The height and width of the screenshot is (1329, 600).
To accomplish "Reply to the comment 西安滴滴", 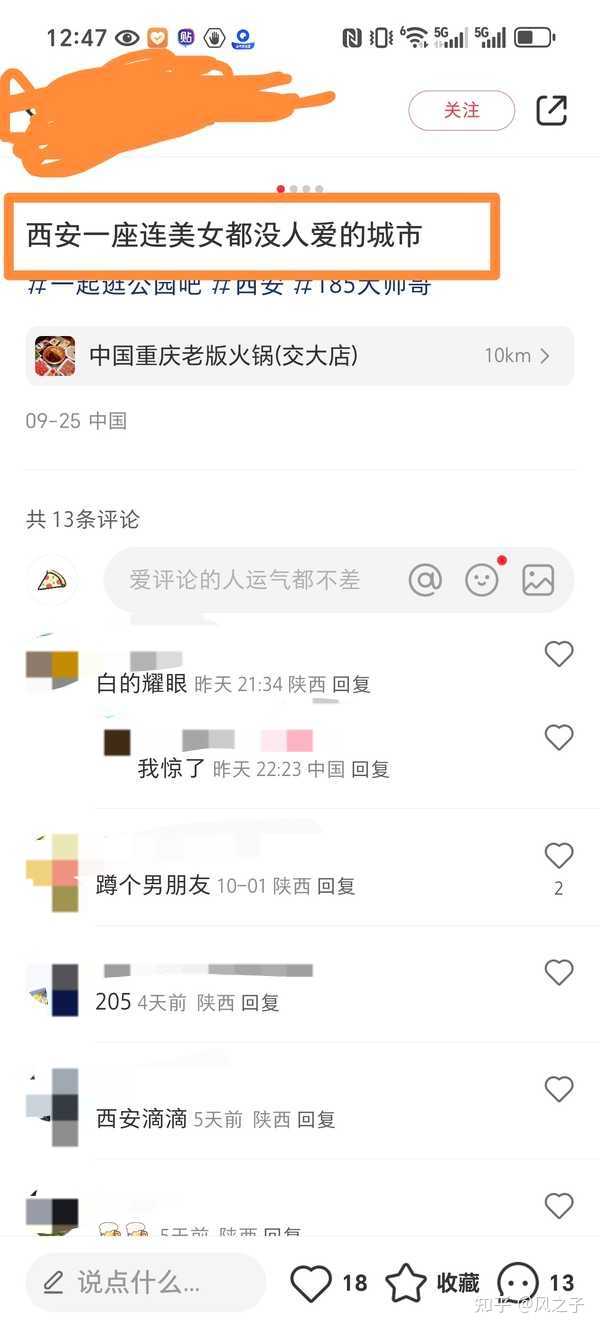I will coord(316,1120).
